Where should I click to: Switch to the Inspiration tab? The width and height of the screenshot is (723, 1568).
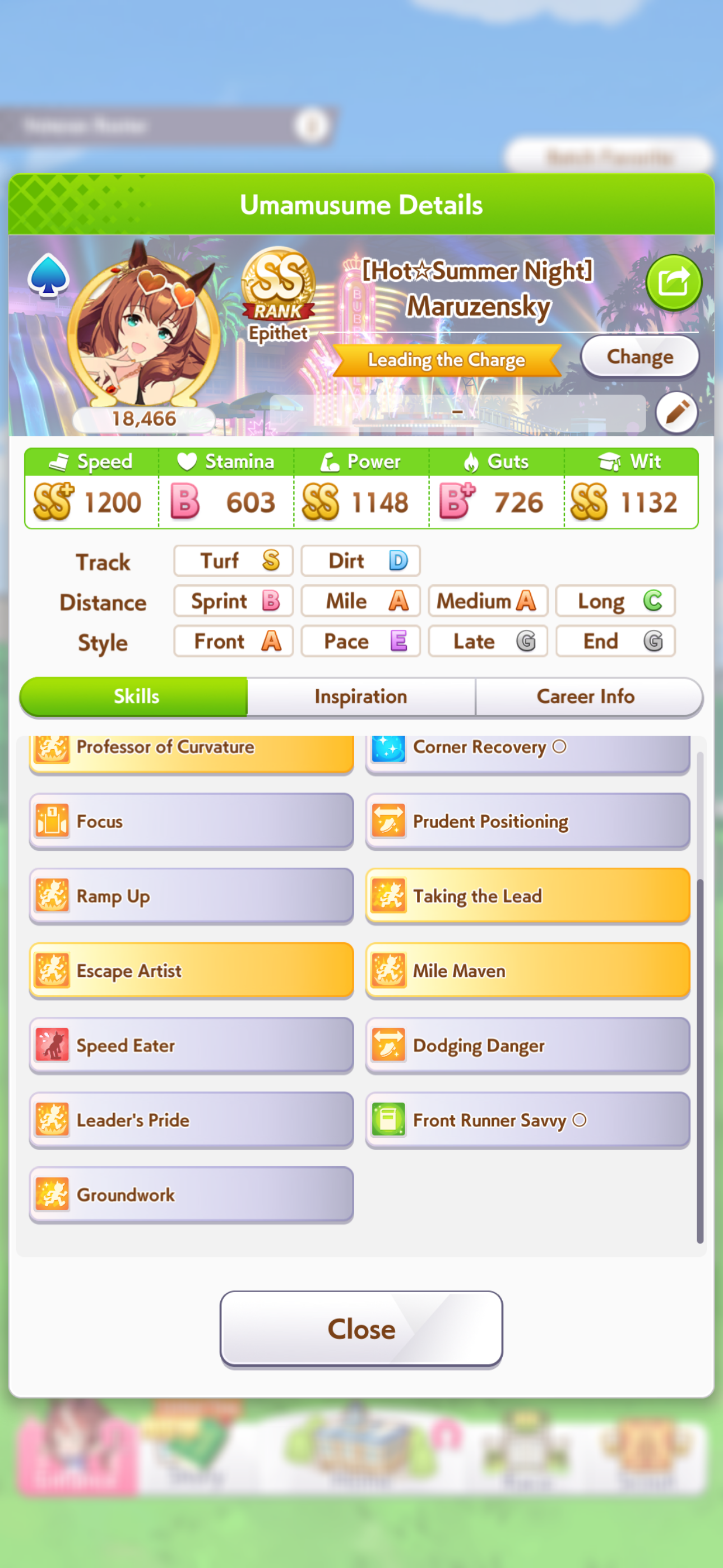coord(361,697)
